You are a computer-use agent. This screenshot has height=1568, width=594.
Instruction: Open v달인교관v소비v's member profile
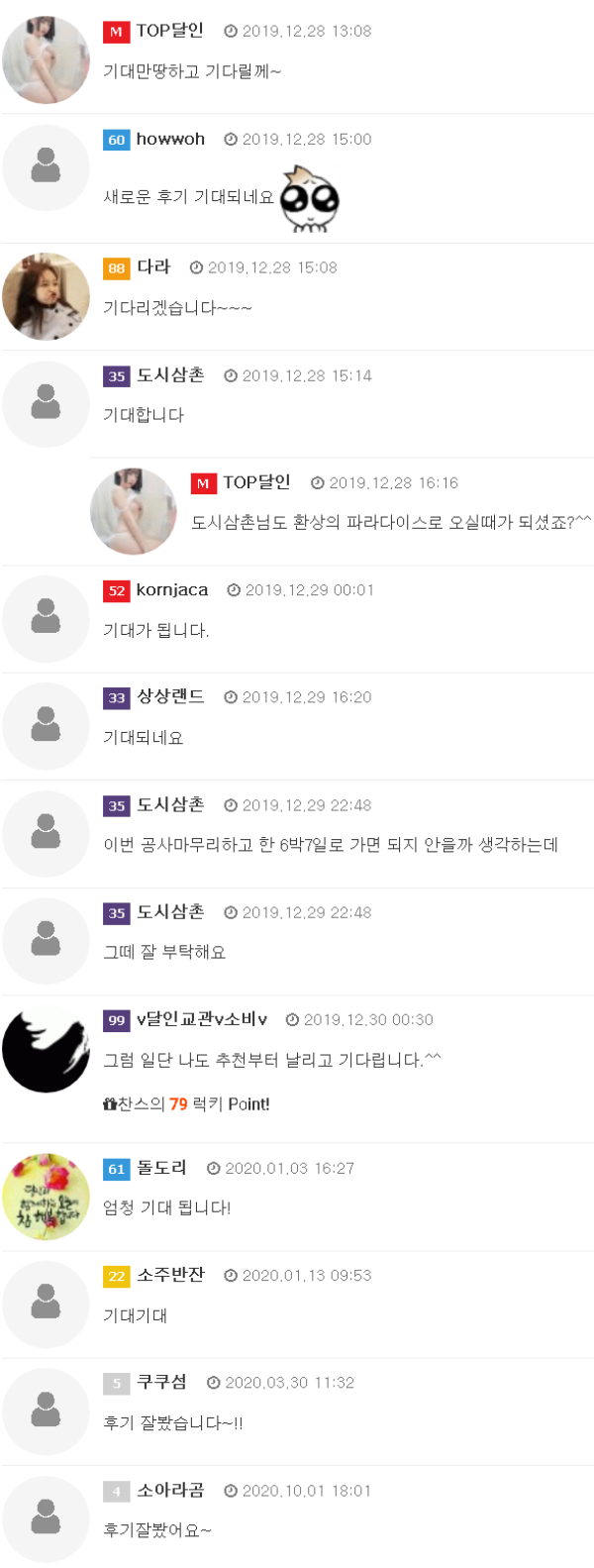[x=202, y=1019]
